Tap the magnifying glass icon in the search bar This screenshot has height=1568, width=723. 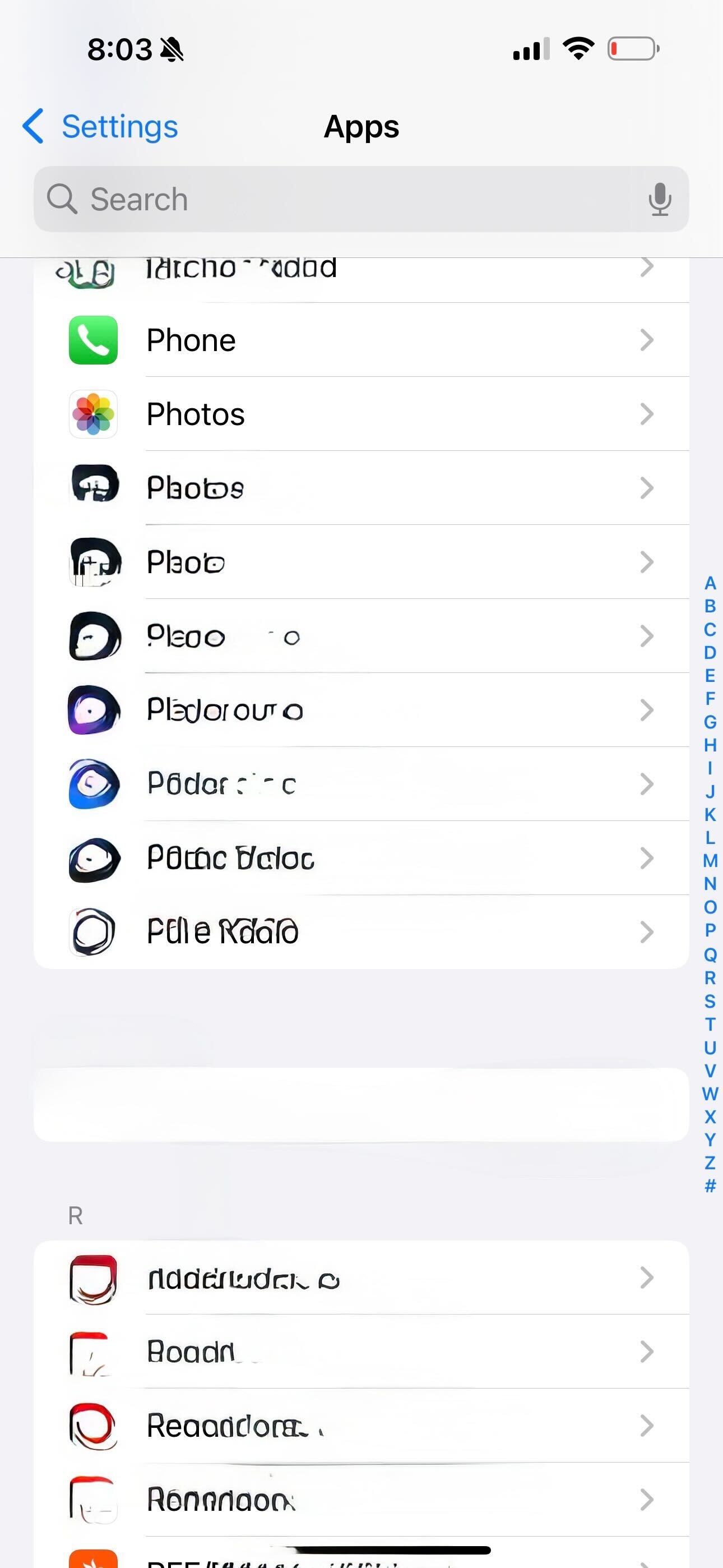[x=63, y=199]
